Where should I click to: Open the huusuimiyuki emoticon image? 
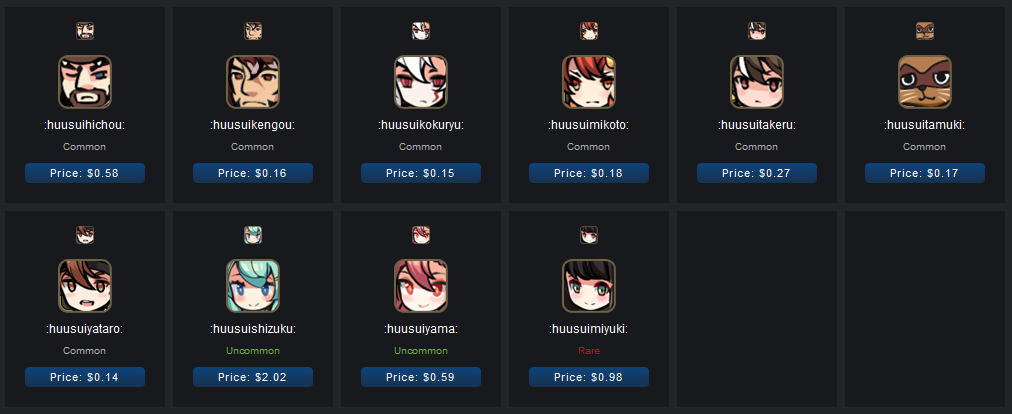[589, 286]
